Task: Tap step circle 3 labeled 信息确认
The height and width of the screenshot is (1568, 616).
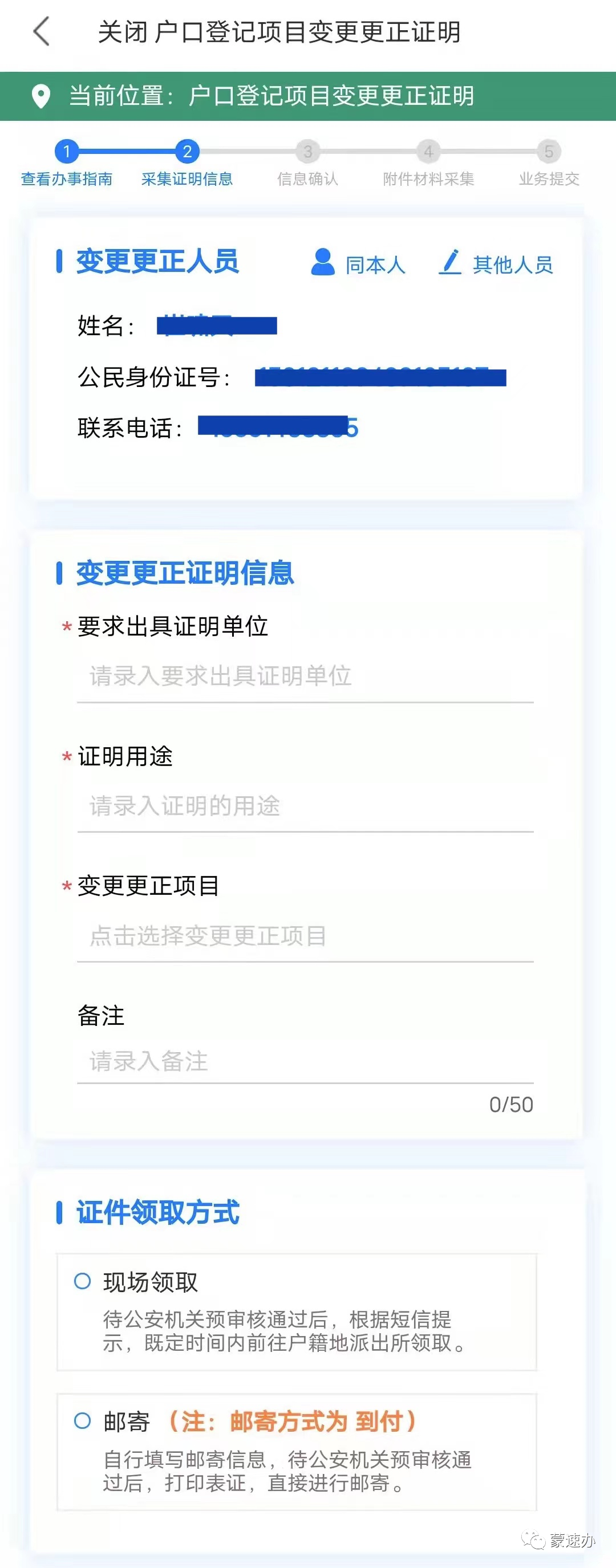Action: [309, 152]
